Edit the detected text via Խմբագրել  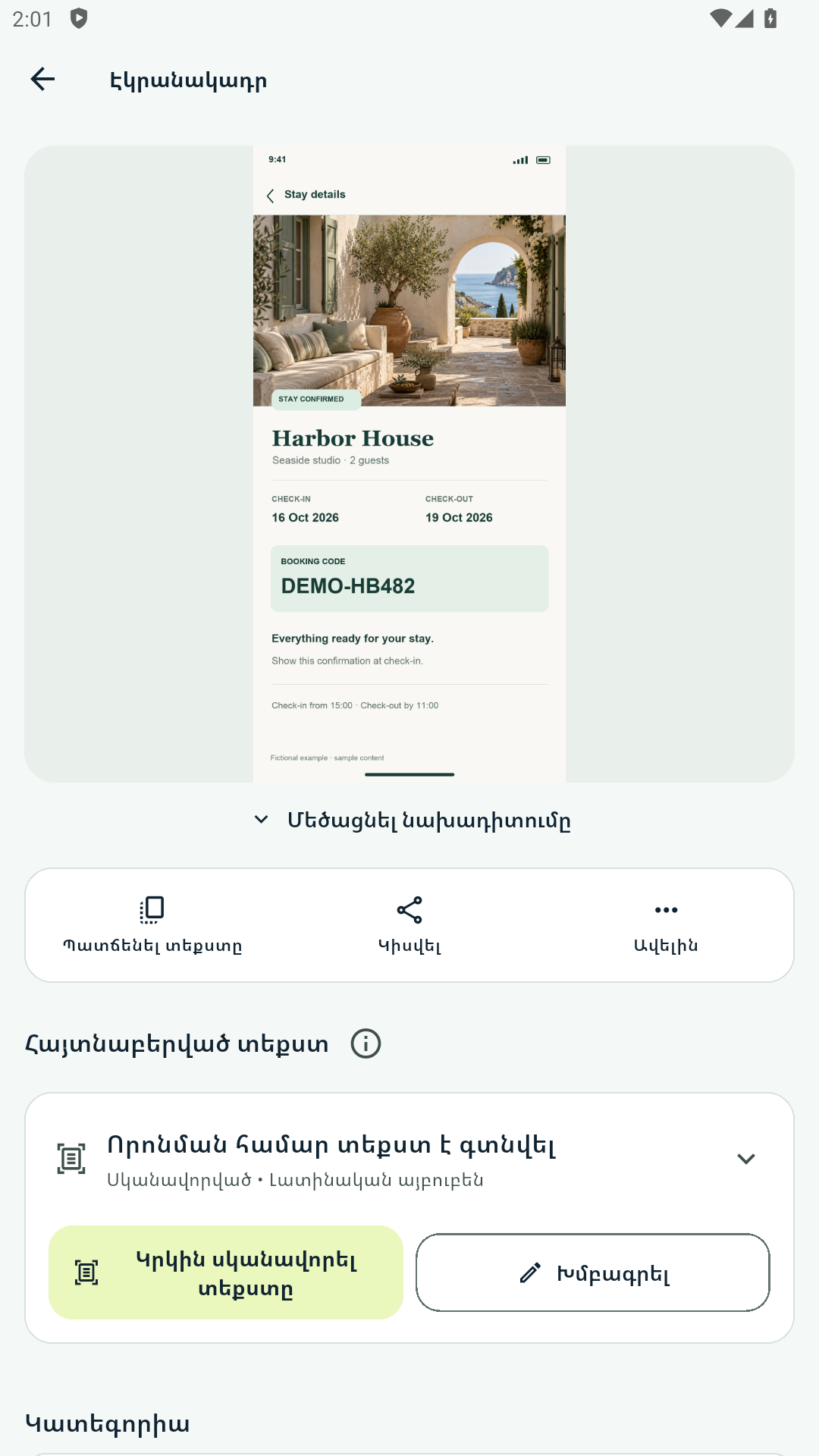tap(593, 1272)
